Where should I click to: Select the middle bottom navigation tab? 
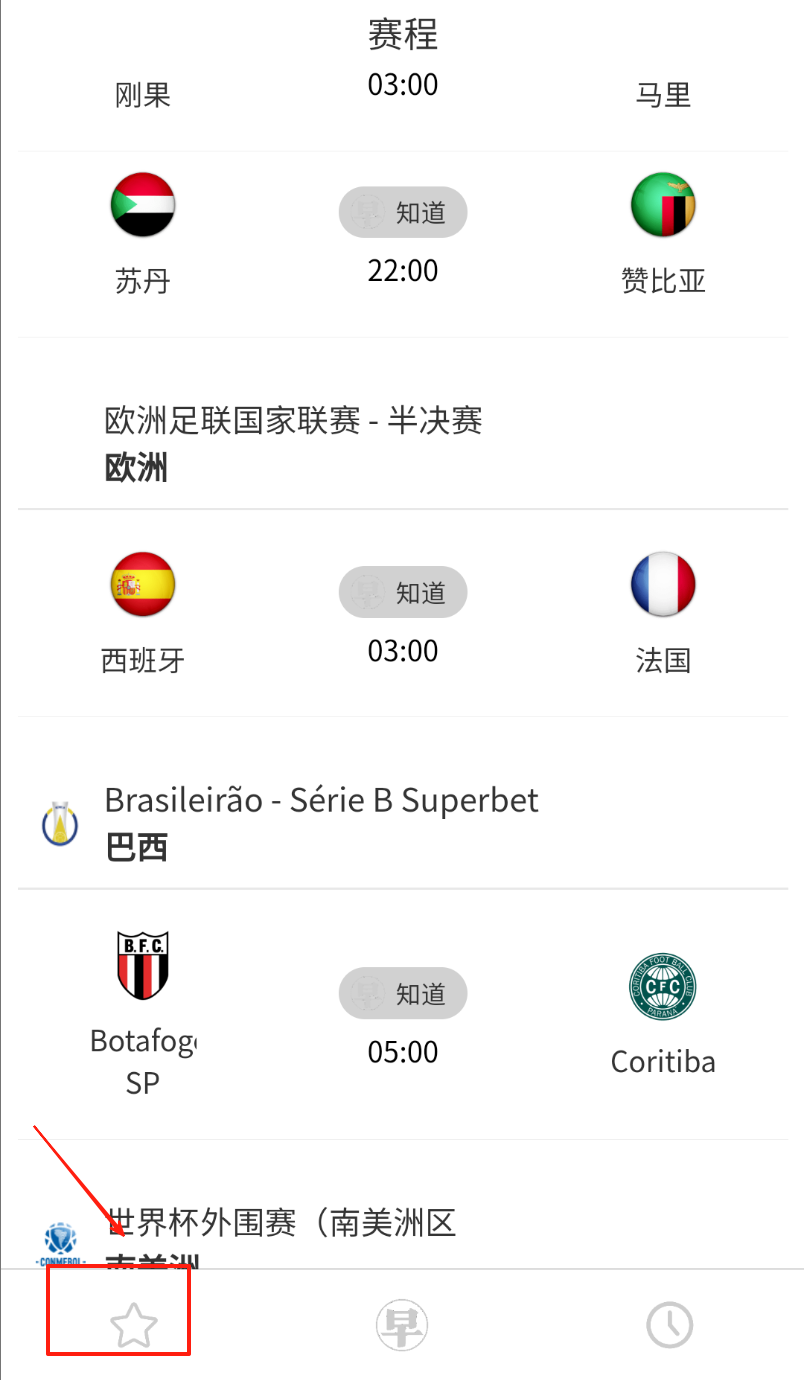tap(402, 1326)
